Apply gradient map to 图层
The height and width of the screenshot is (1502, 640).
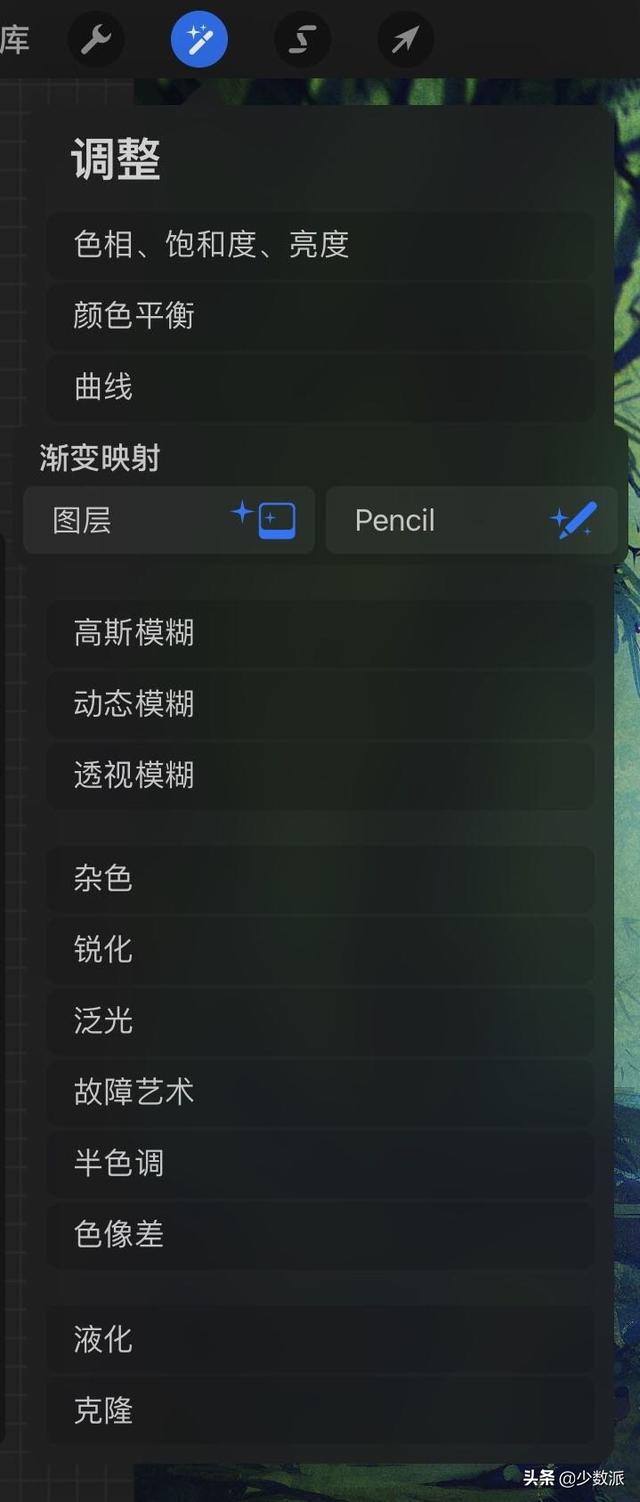point(169,520)
